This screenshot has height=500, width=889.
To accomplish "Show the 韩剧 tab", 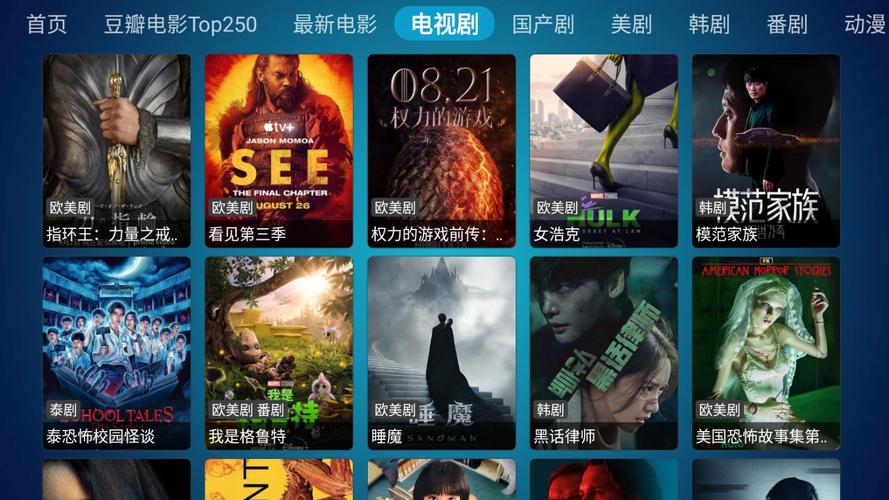I will [x=709, y=24].
